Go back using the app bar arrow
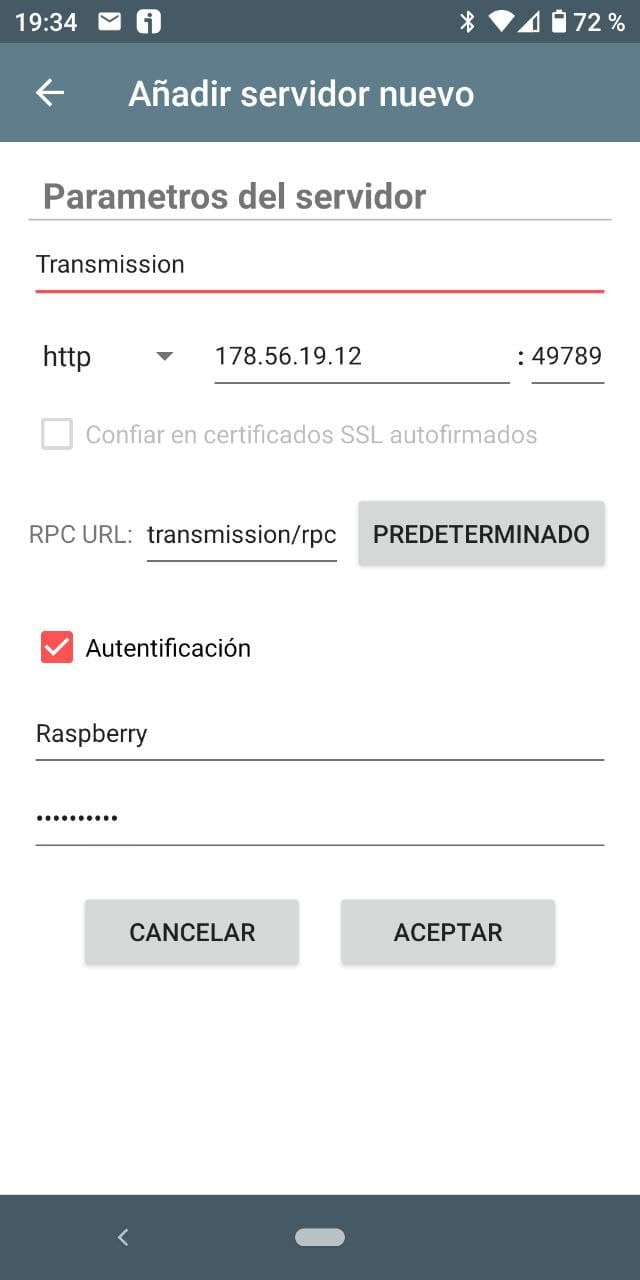 pyautogui.click(x=50, y=93)
